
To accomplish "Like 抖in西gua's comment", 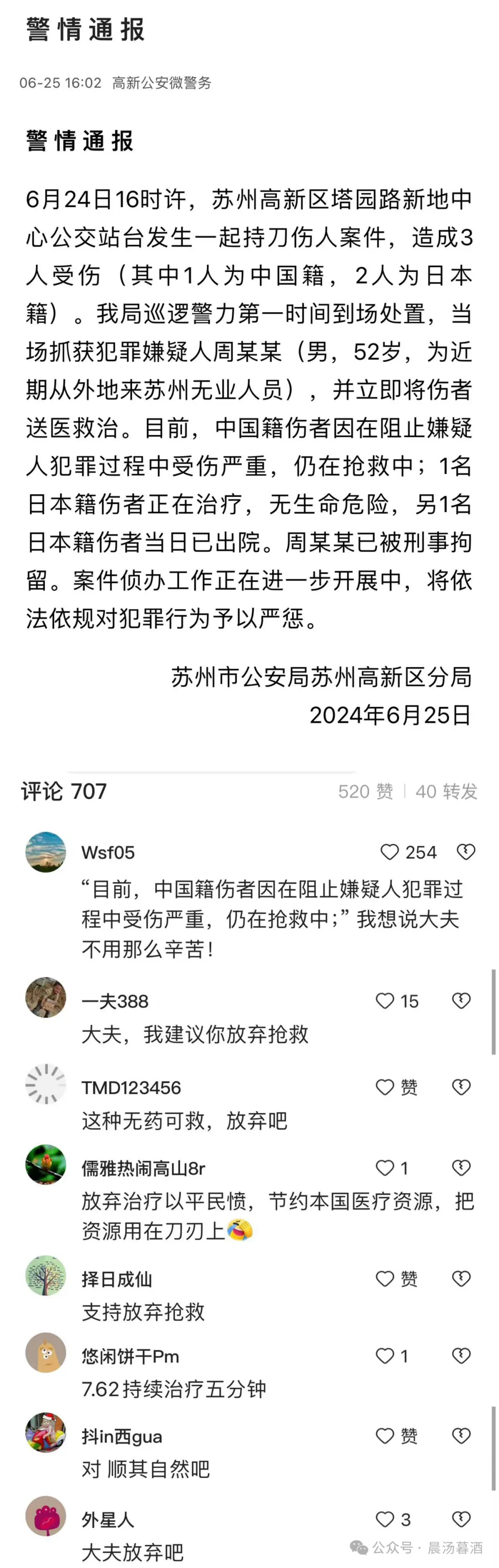I will [385, 1437].
